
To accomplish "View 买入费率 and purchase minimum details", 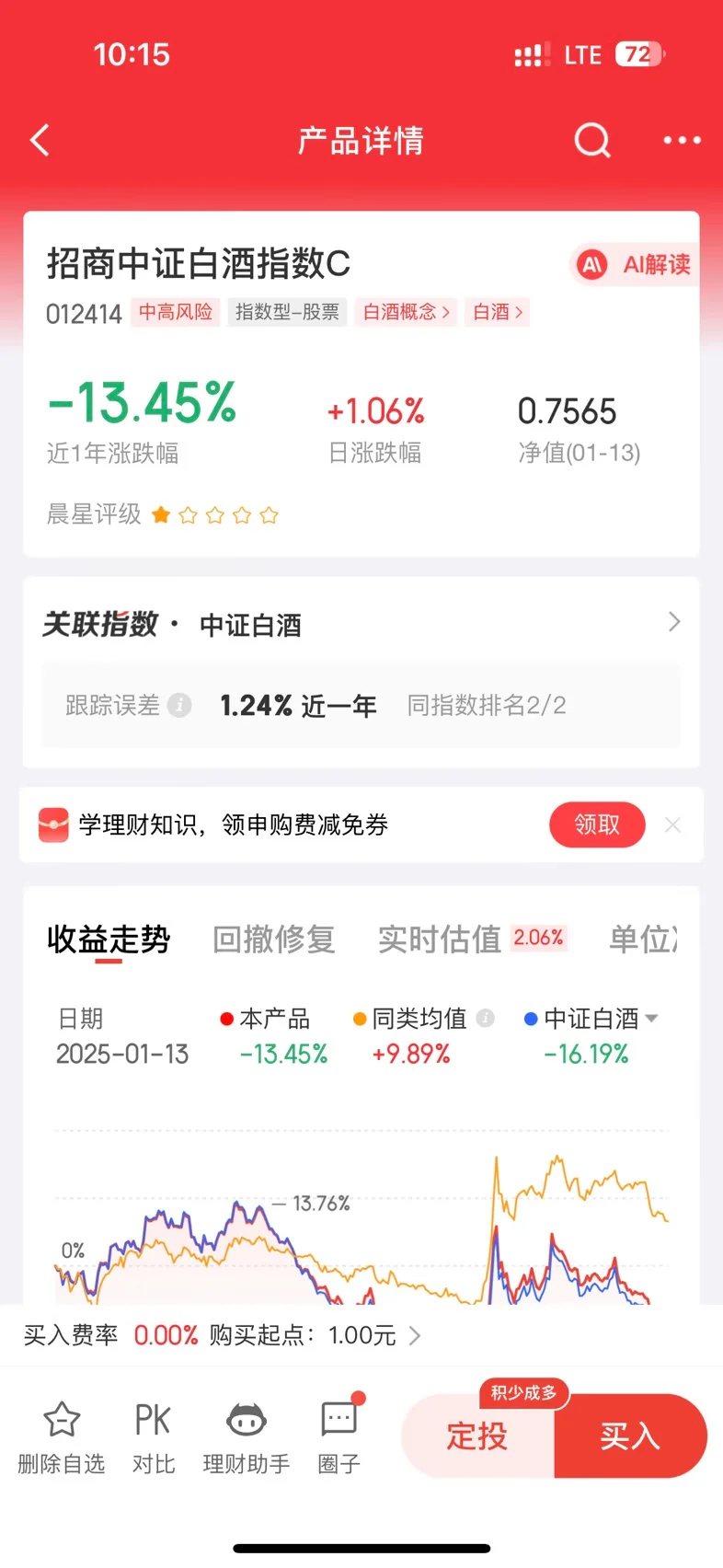I will 221,1335.
